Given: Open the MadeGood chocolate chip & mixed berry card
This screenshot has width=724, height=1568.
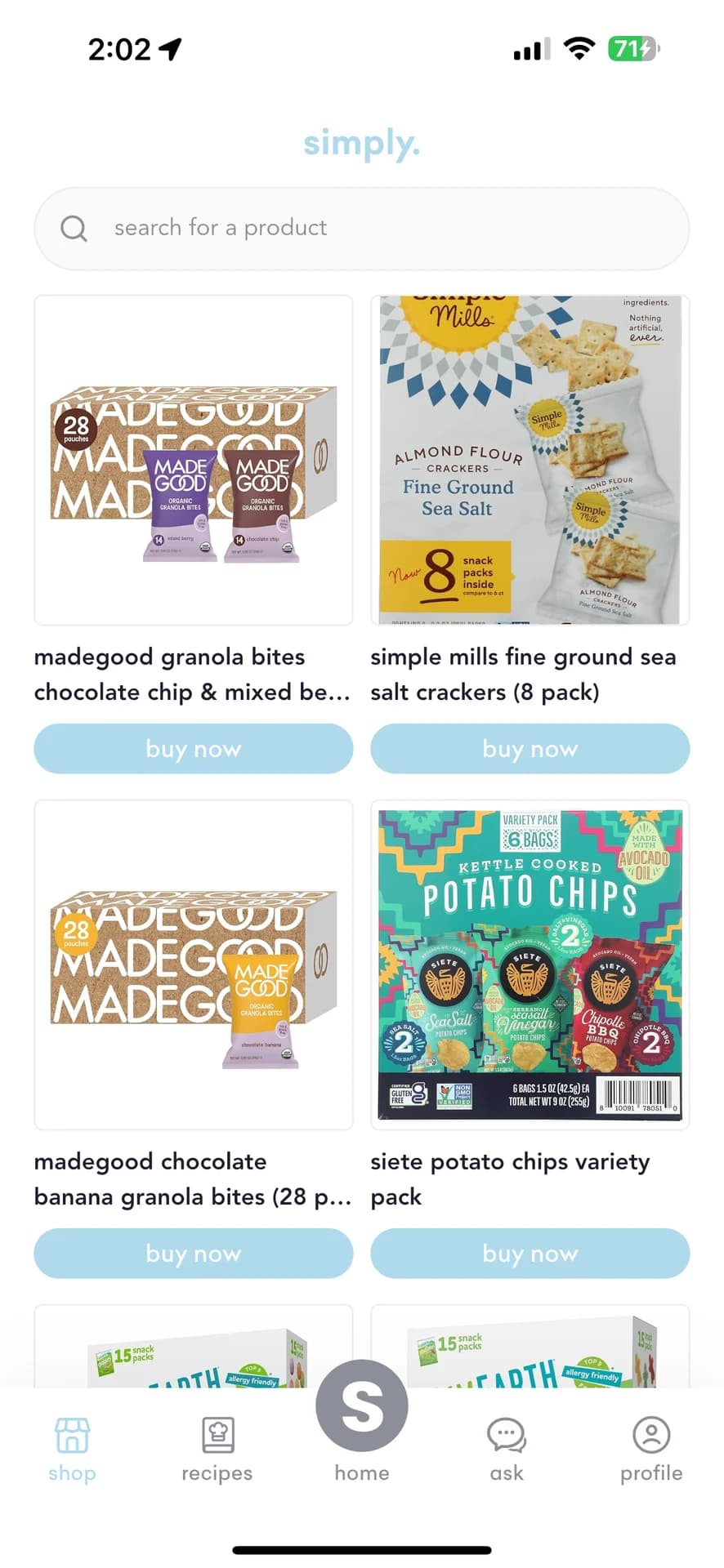Looking at the screenshot, I should [x=194, y=461].
